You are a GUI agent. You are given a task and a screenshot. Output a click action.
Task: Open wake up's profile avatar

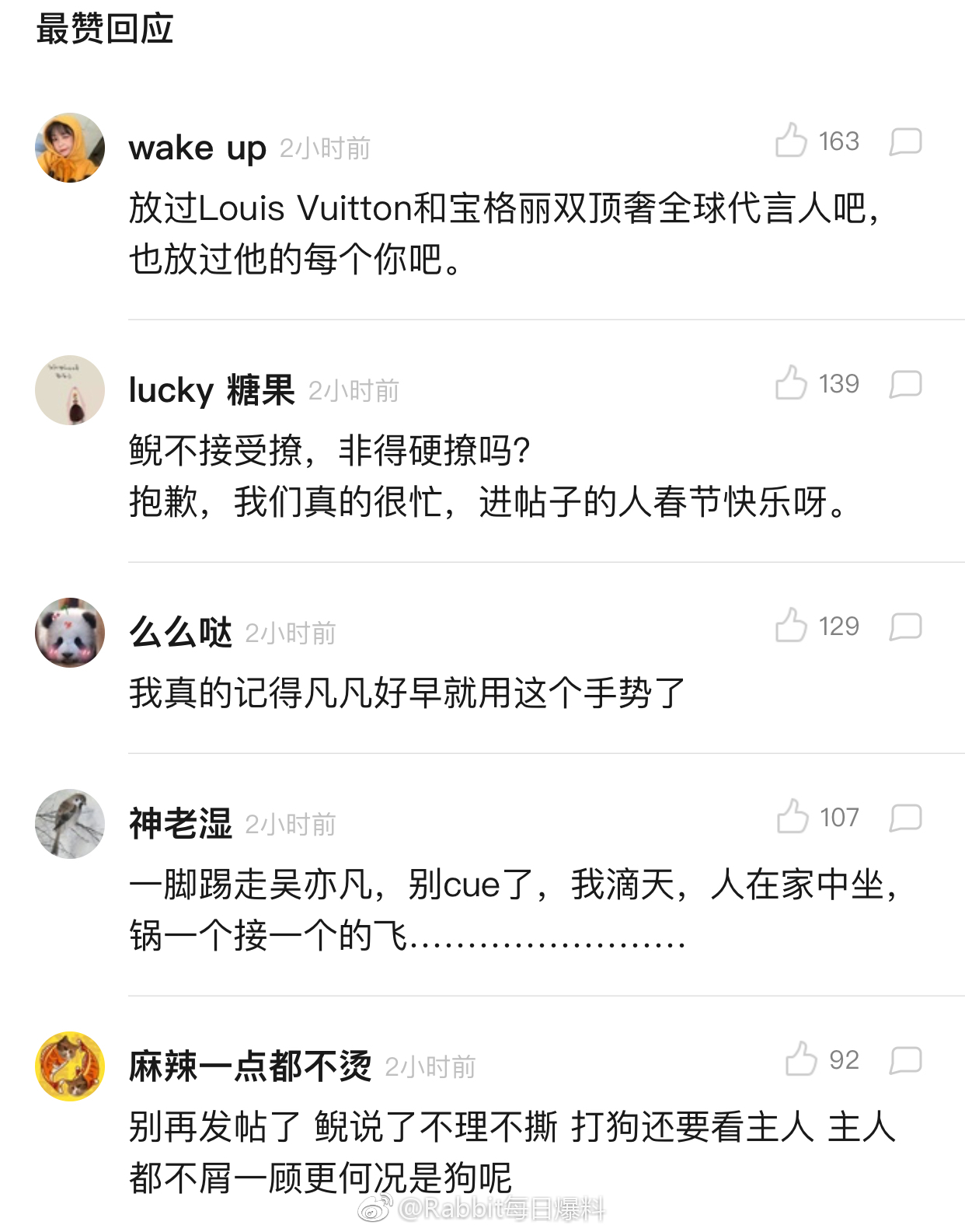pyautogui.click(x=70, y=148)
